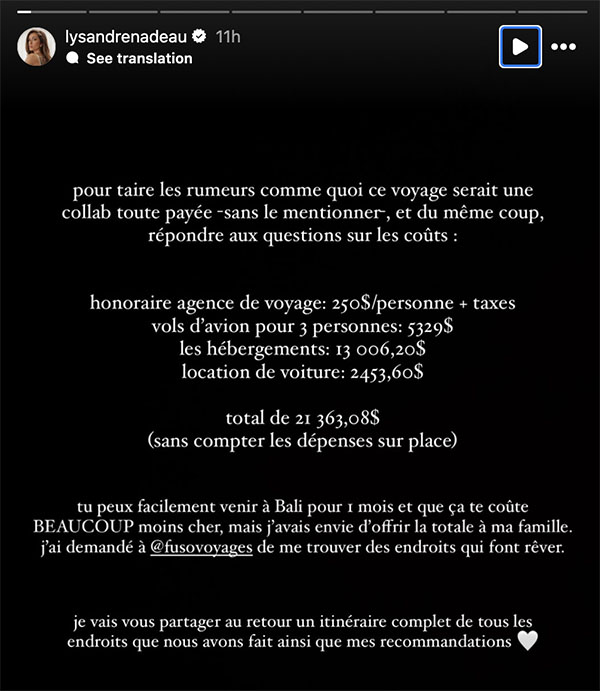This screenshot has height=691, width=600.
Task: Open the lysandrenadeau username
Action: pos(126,37)
